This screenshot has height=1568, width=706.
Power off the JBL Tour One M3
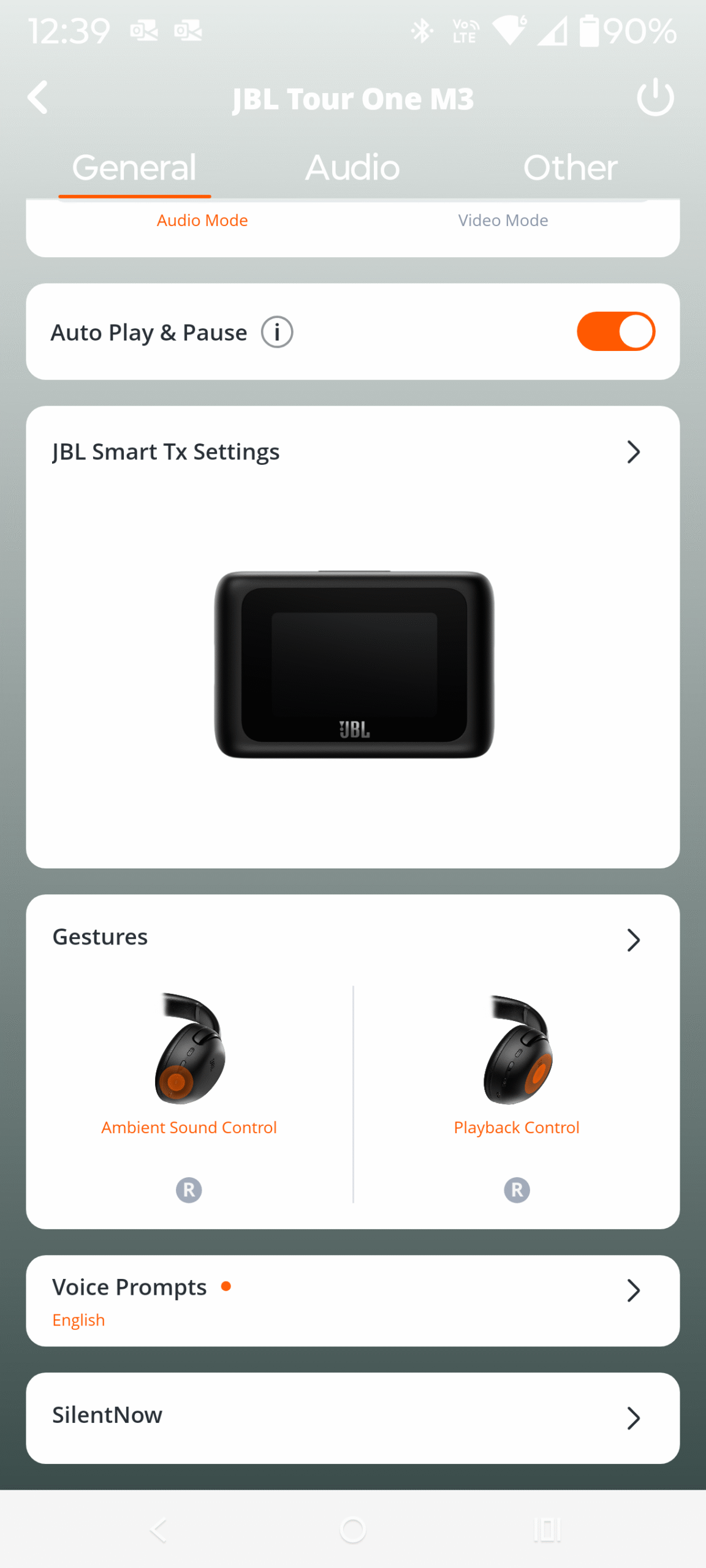[654, 97]
